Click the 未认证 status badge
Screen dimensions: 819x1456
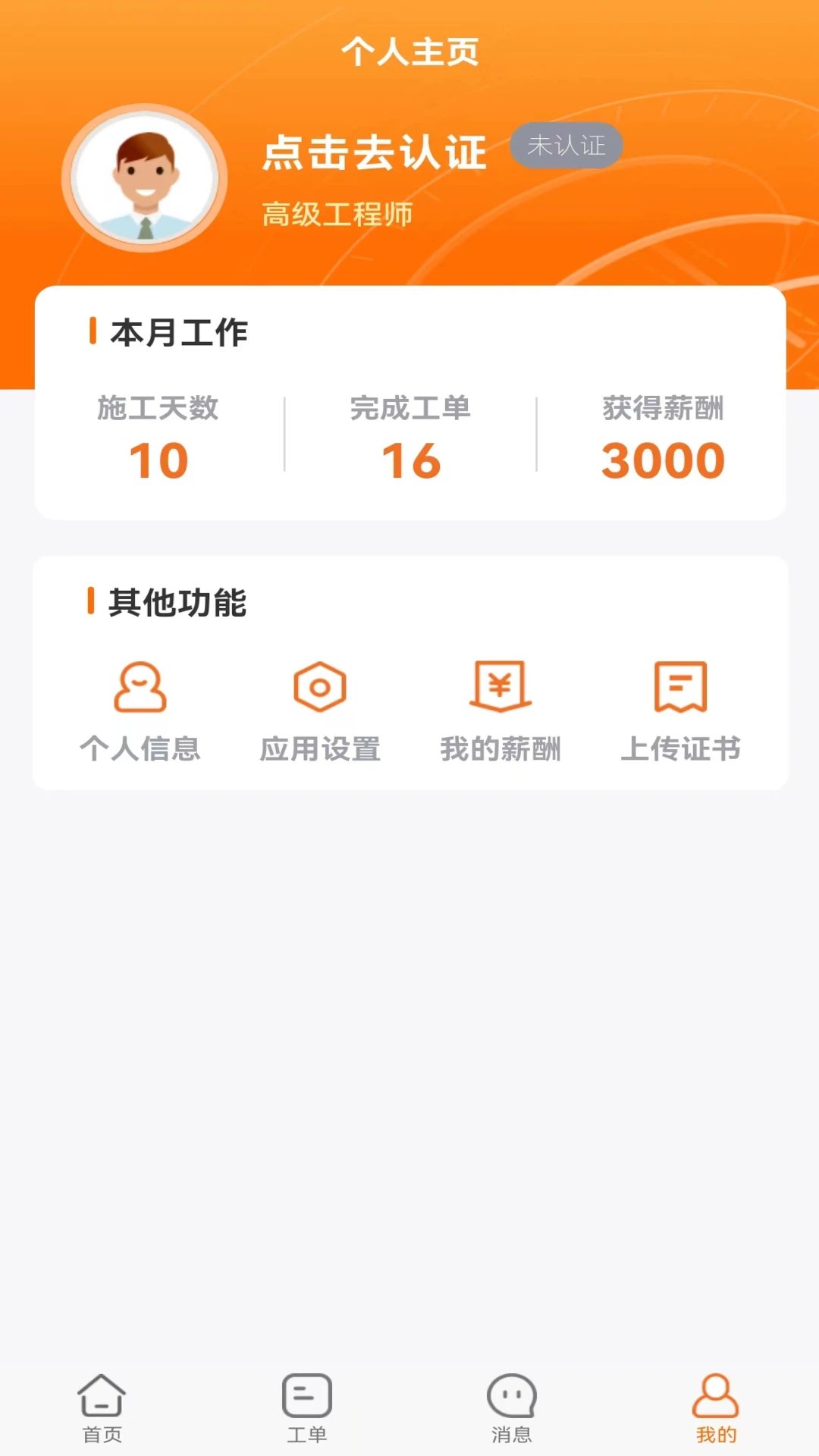coord(566,146)
